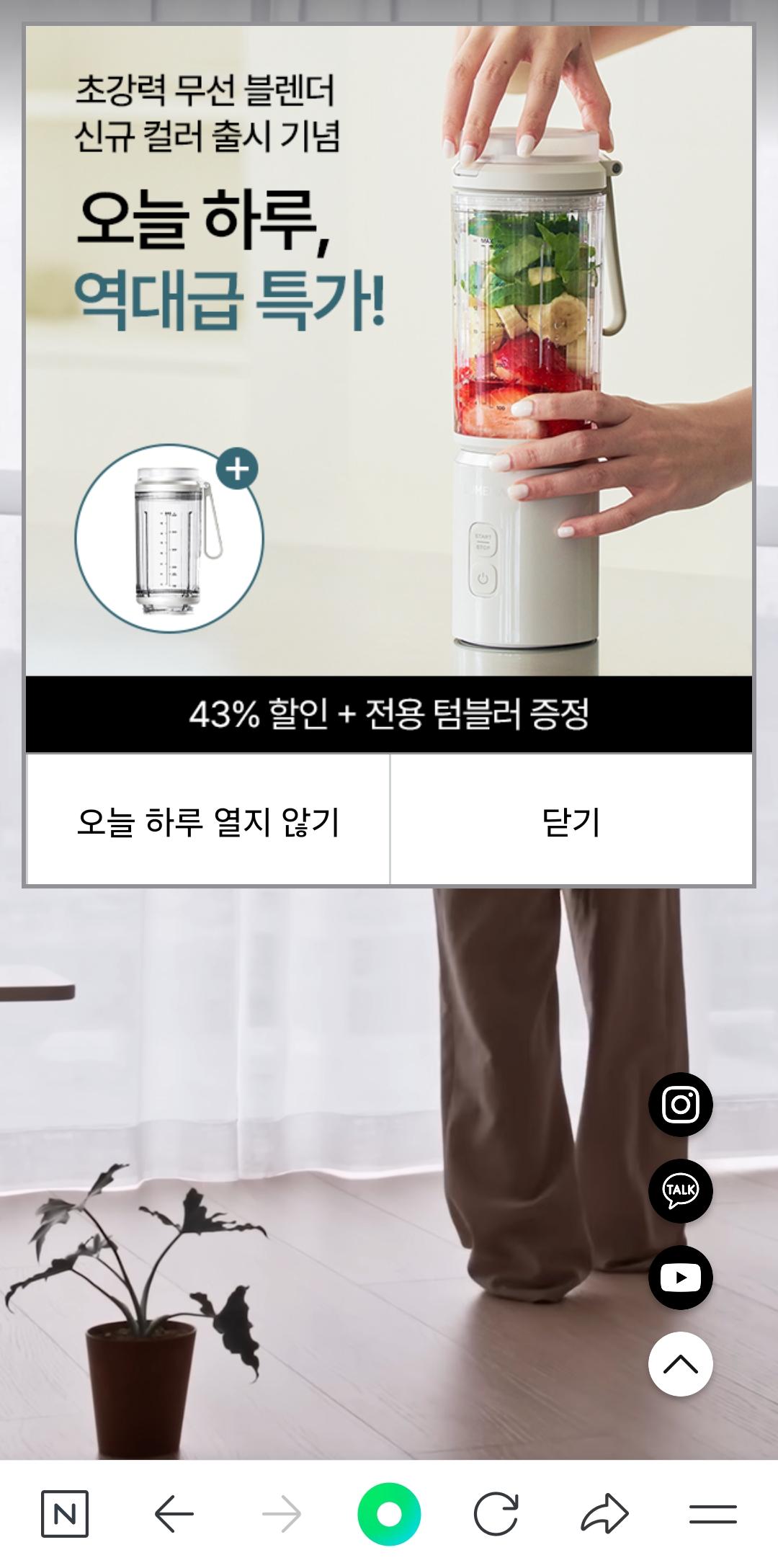Screen dimensions: 778x1568
Task: Go back to the previous page
Action: click(174, 1514)
